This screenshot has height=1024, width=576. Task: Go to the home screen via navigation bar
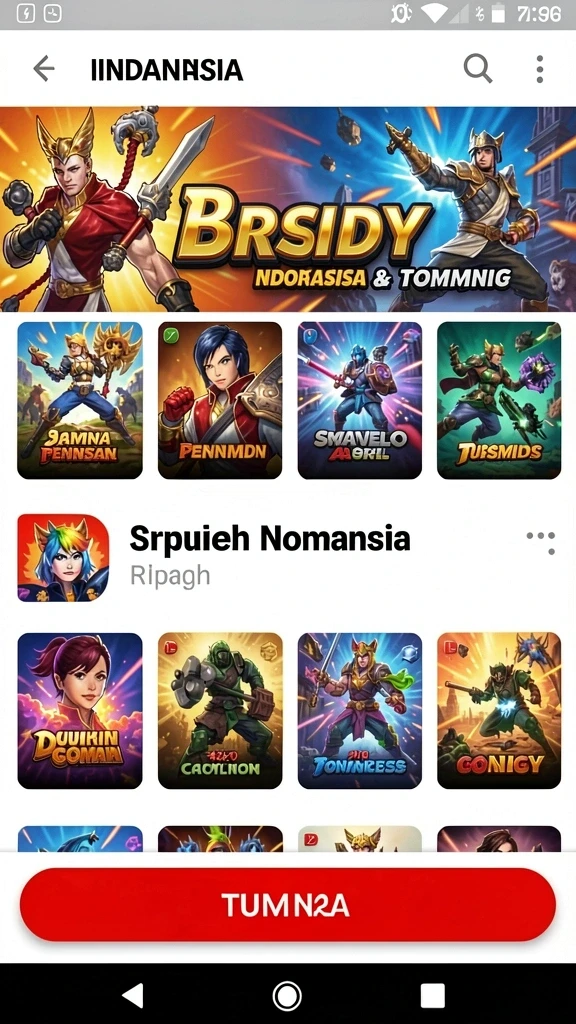tap(287, 997)
